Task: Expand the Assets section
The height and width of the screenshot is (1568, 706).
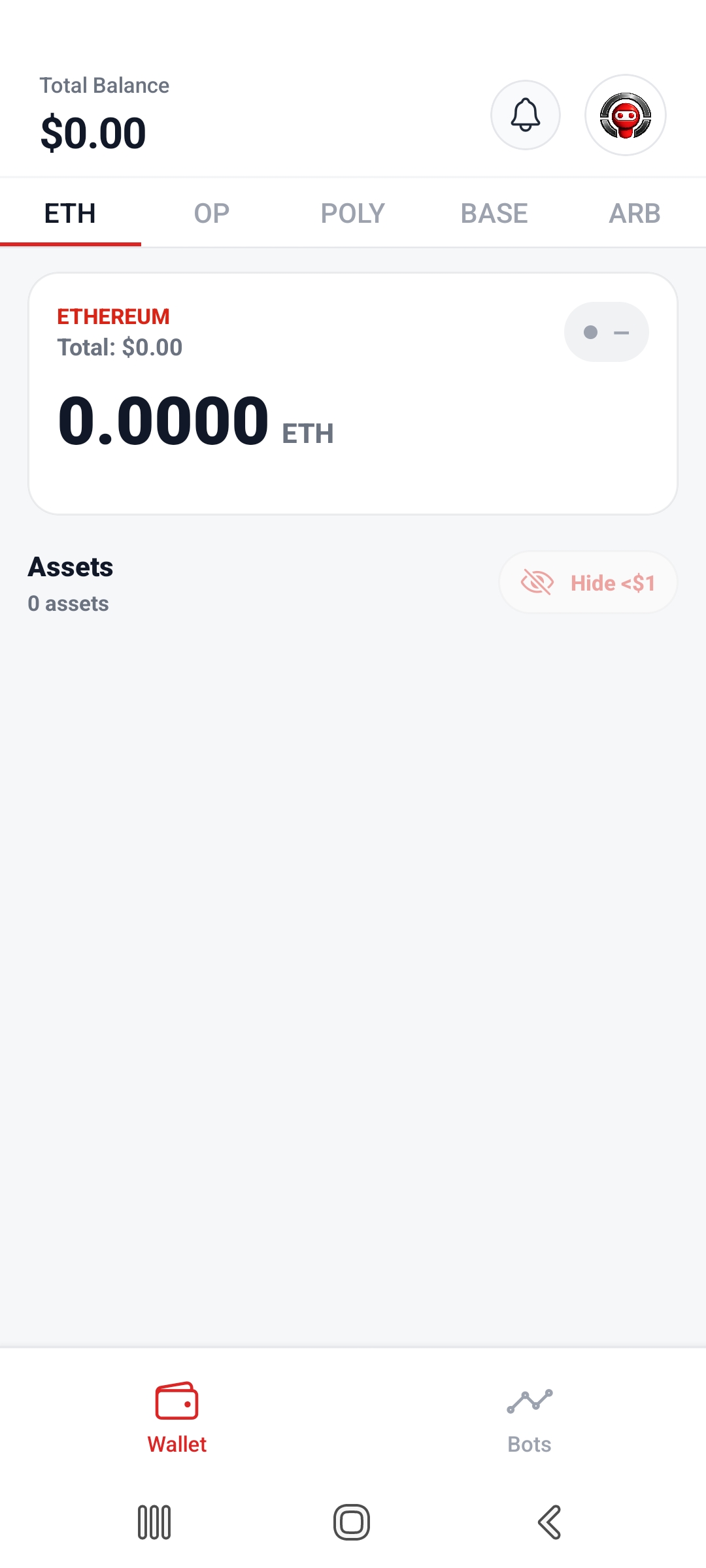Action: point(71,567)
